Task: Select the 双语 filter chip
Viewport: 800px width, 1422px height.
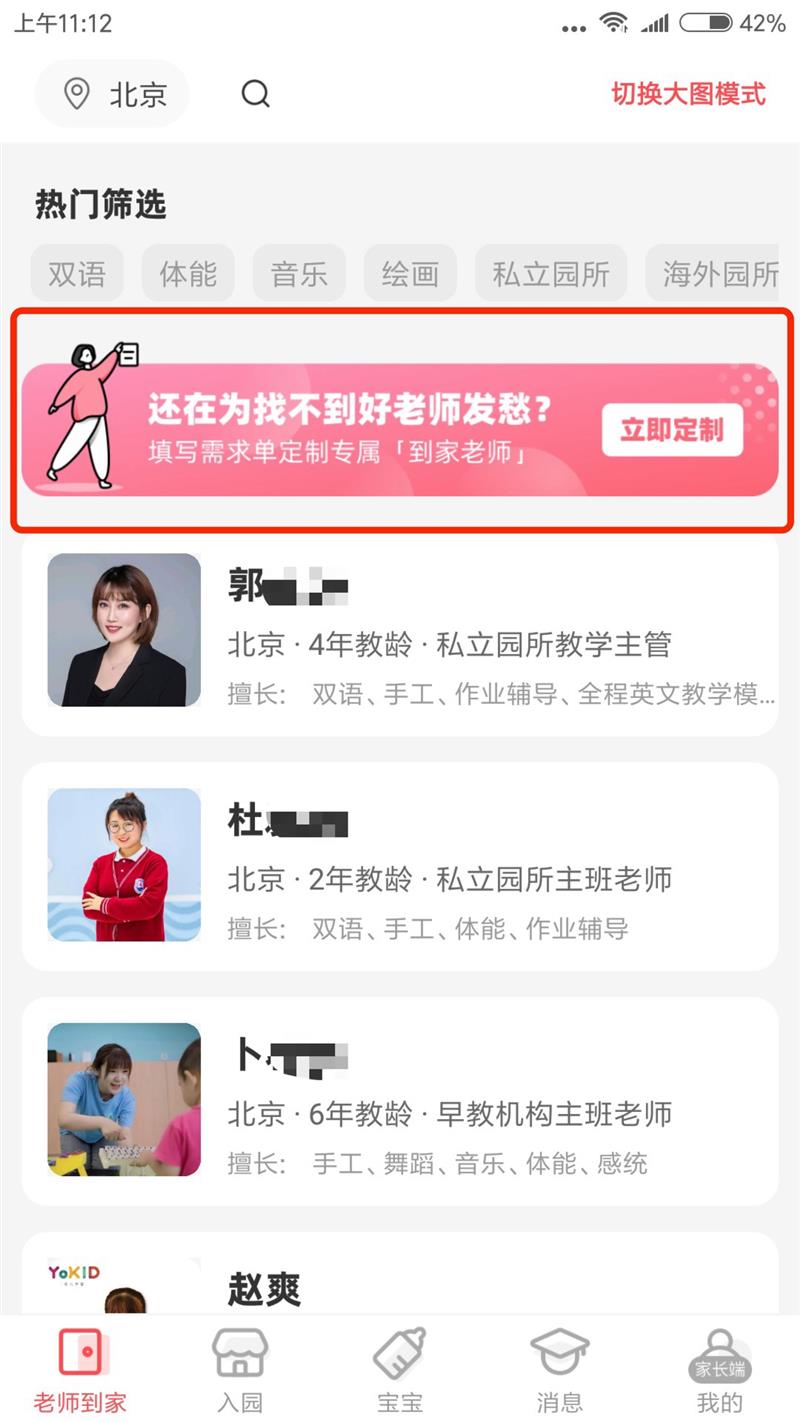Action: point(77,273)
